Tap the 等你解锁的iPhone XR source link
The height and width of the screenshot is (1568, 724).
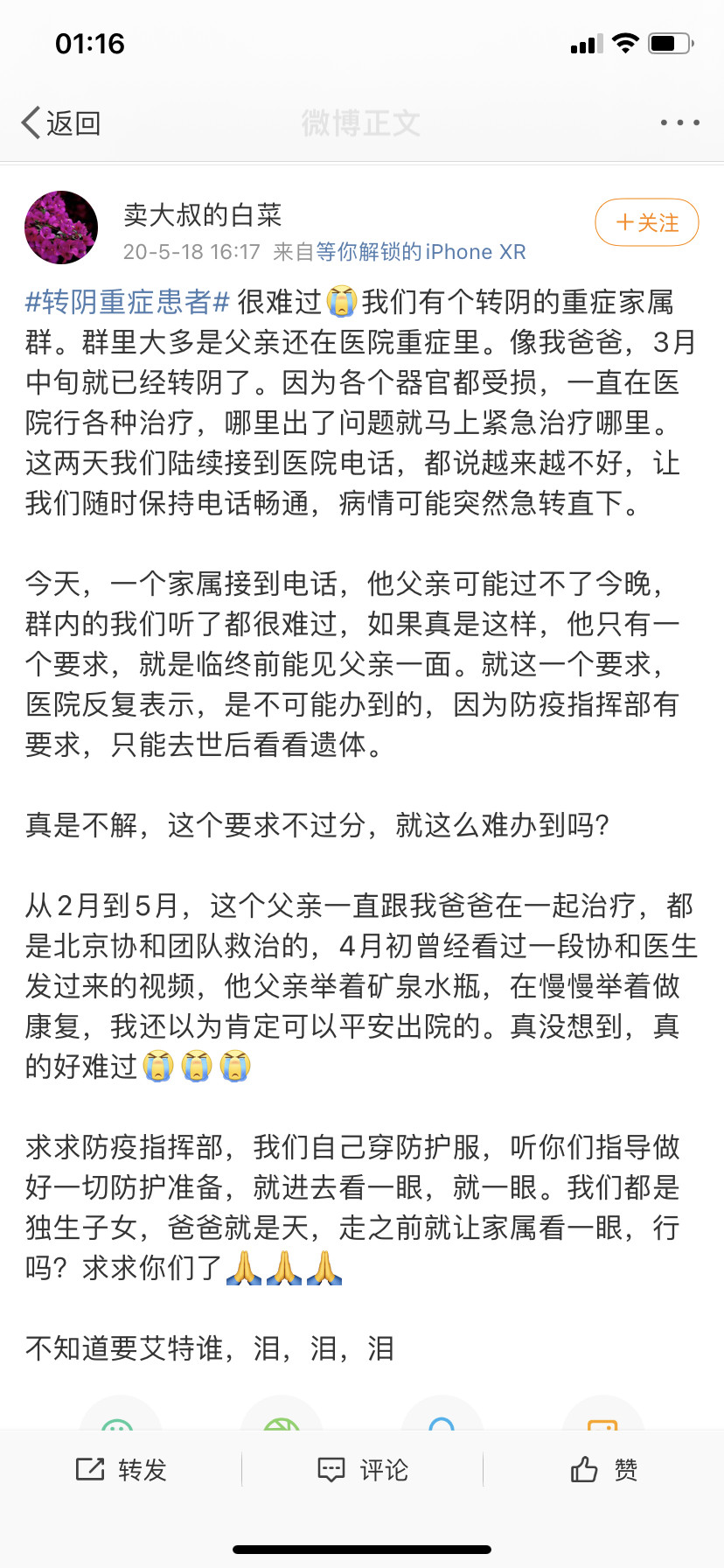[x=421, y=252]
